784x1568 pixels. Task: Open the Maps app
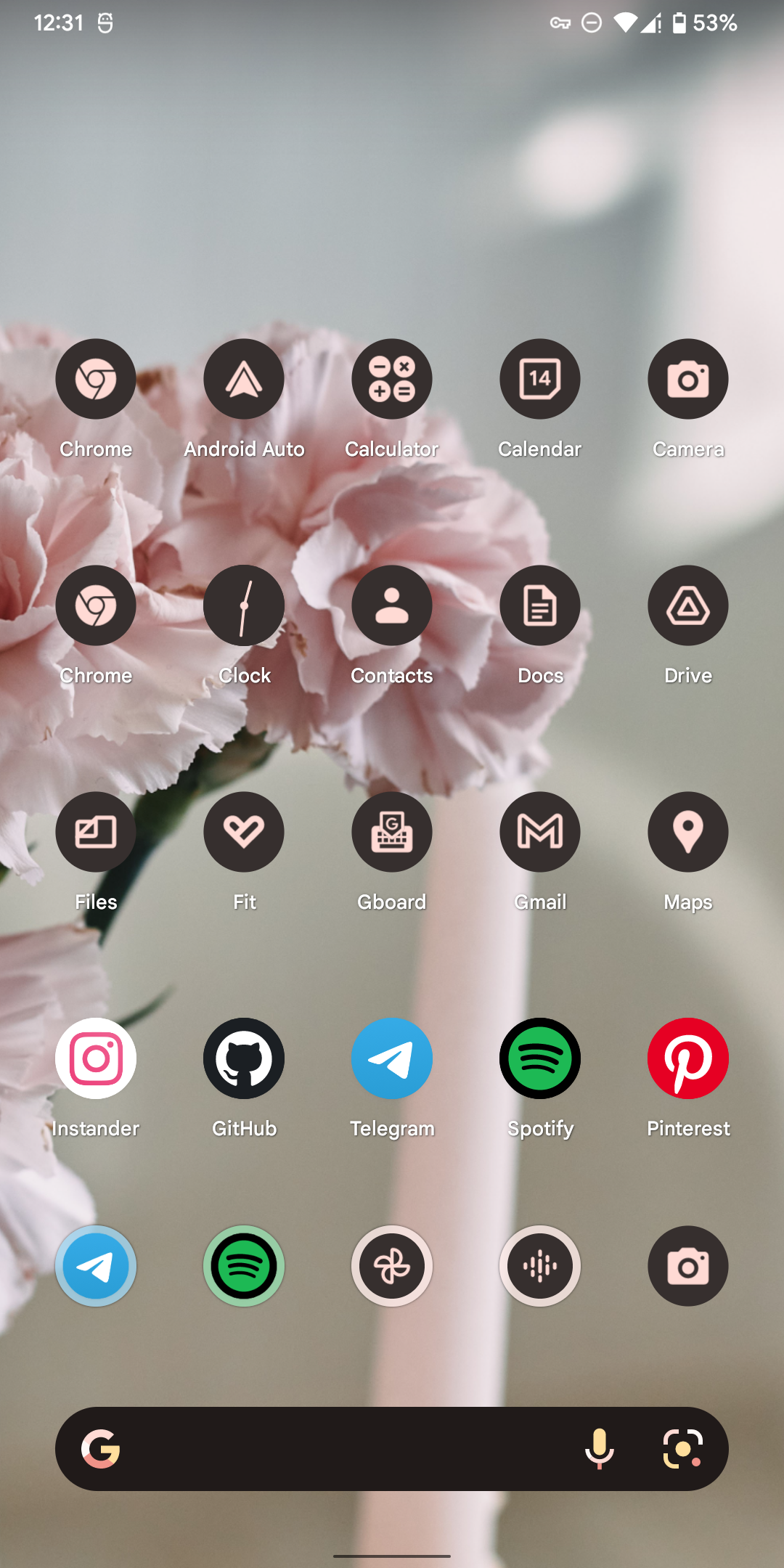[688, 832]
